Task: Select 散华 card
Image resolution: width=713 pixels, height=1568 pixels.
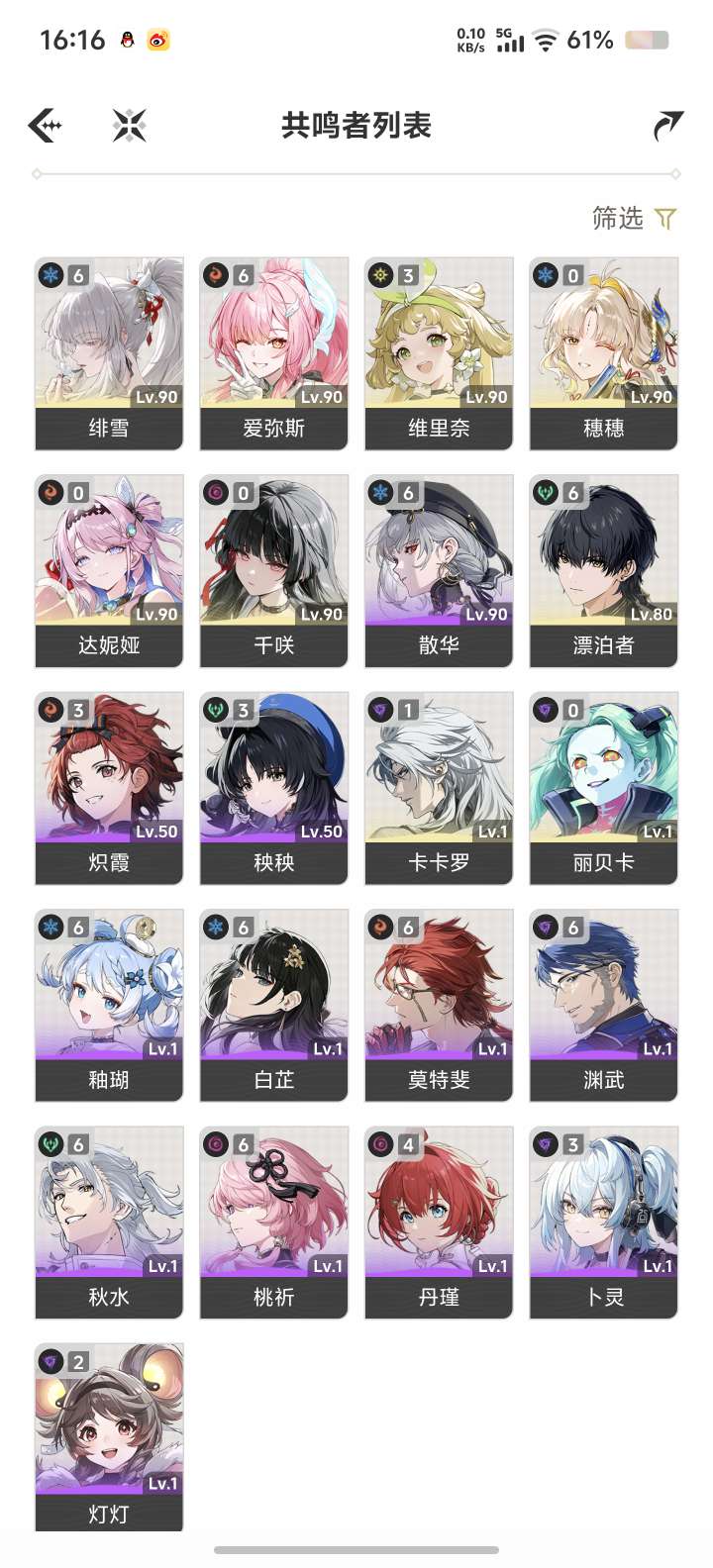Action: (x=439, y=571)
